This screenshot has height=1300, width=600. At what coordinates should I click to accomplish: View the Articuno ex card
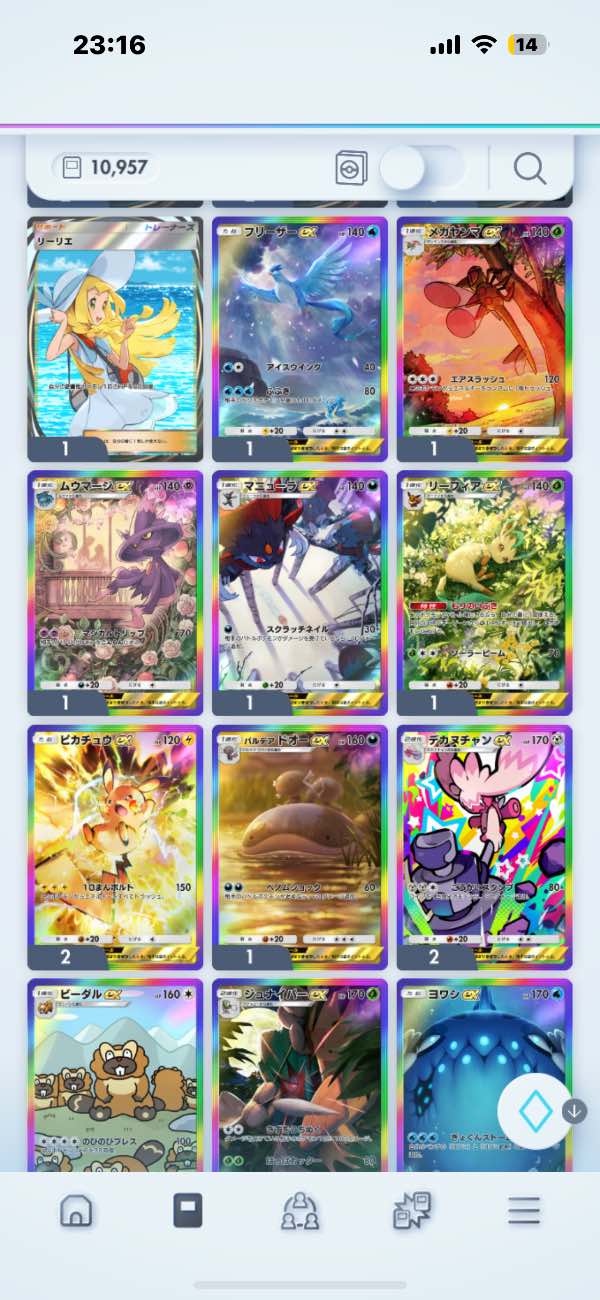(x=300, y=335)
